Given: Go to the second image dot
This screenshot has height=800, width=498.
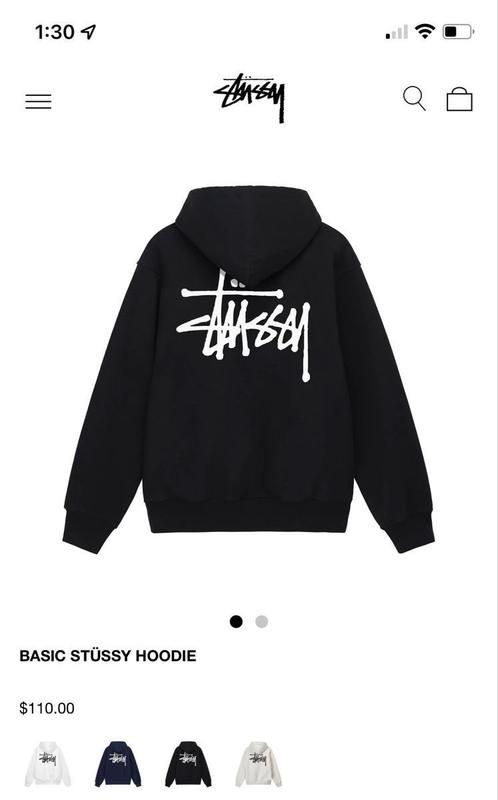Looking at the screenshot, I should click(x=262, y=621).
